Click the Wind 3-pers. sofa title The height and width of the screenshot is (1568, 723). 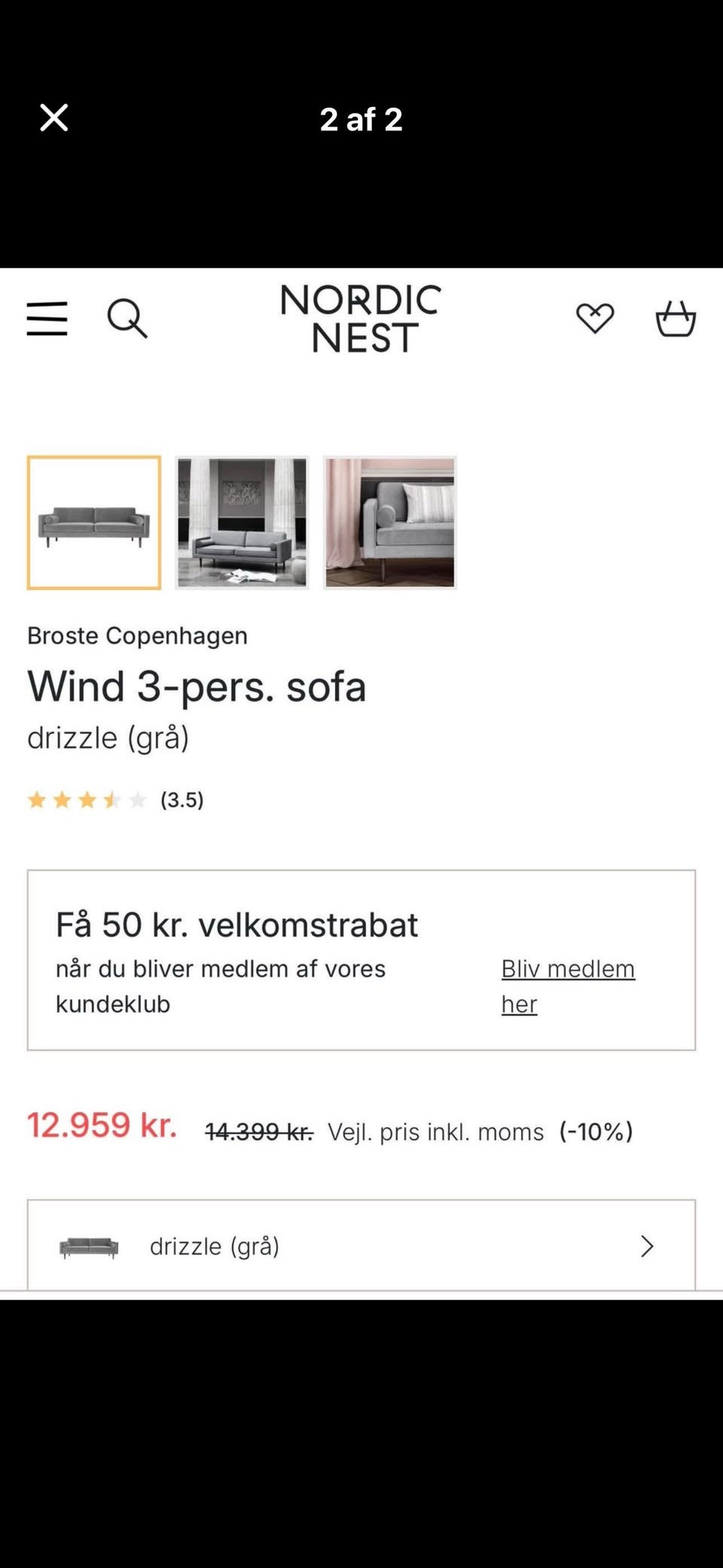(197, 686)
